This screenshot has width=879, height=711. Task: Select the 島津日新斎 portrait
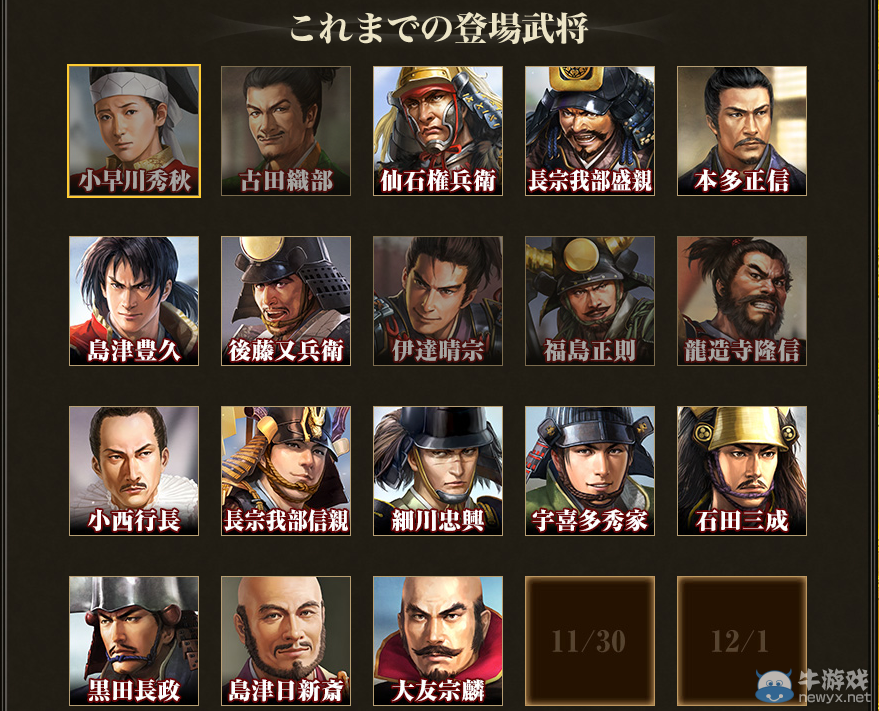(286, 640)
